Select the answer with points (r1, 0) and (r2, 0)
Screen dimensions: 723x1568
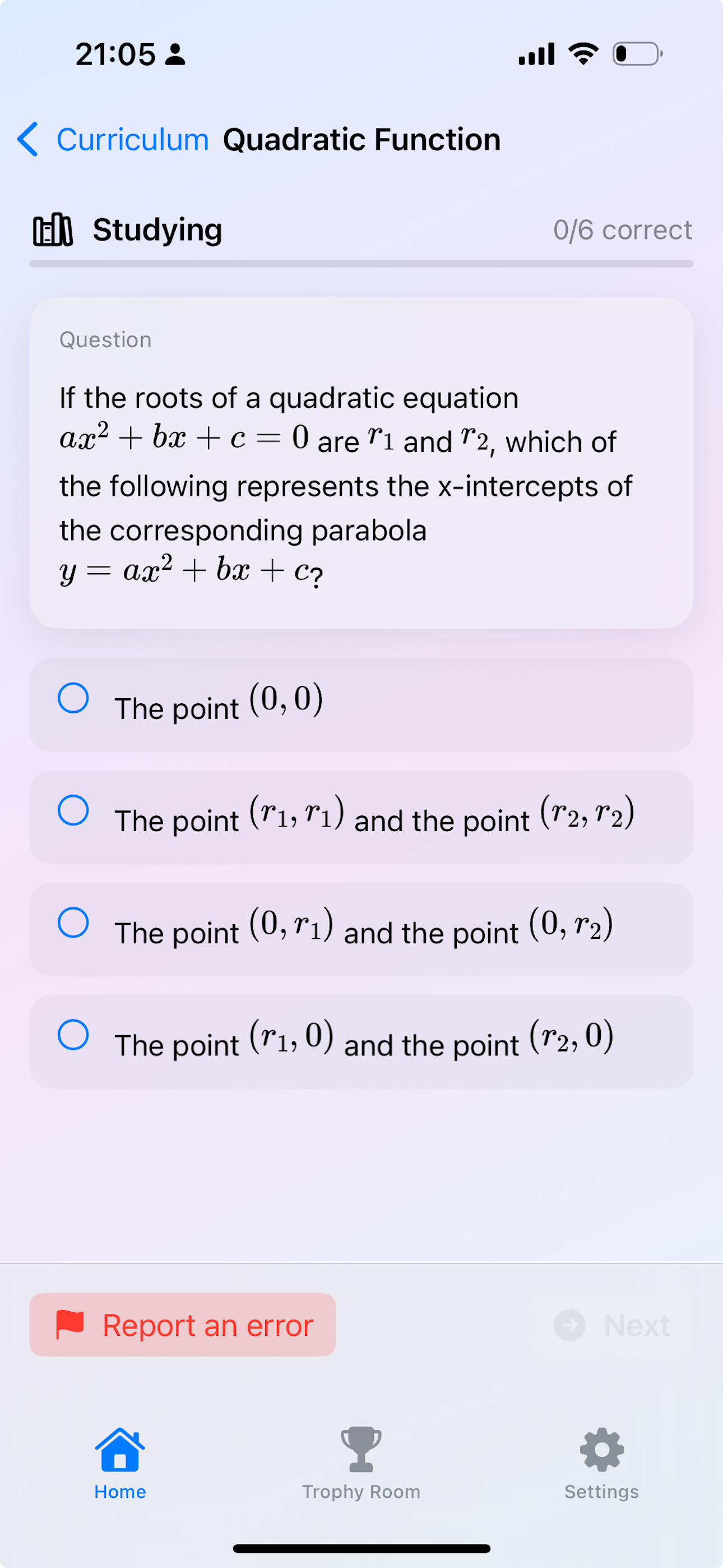point(73,1035)
